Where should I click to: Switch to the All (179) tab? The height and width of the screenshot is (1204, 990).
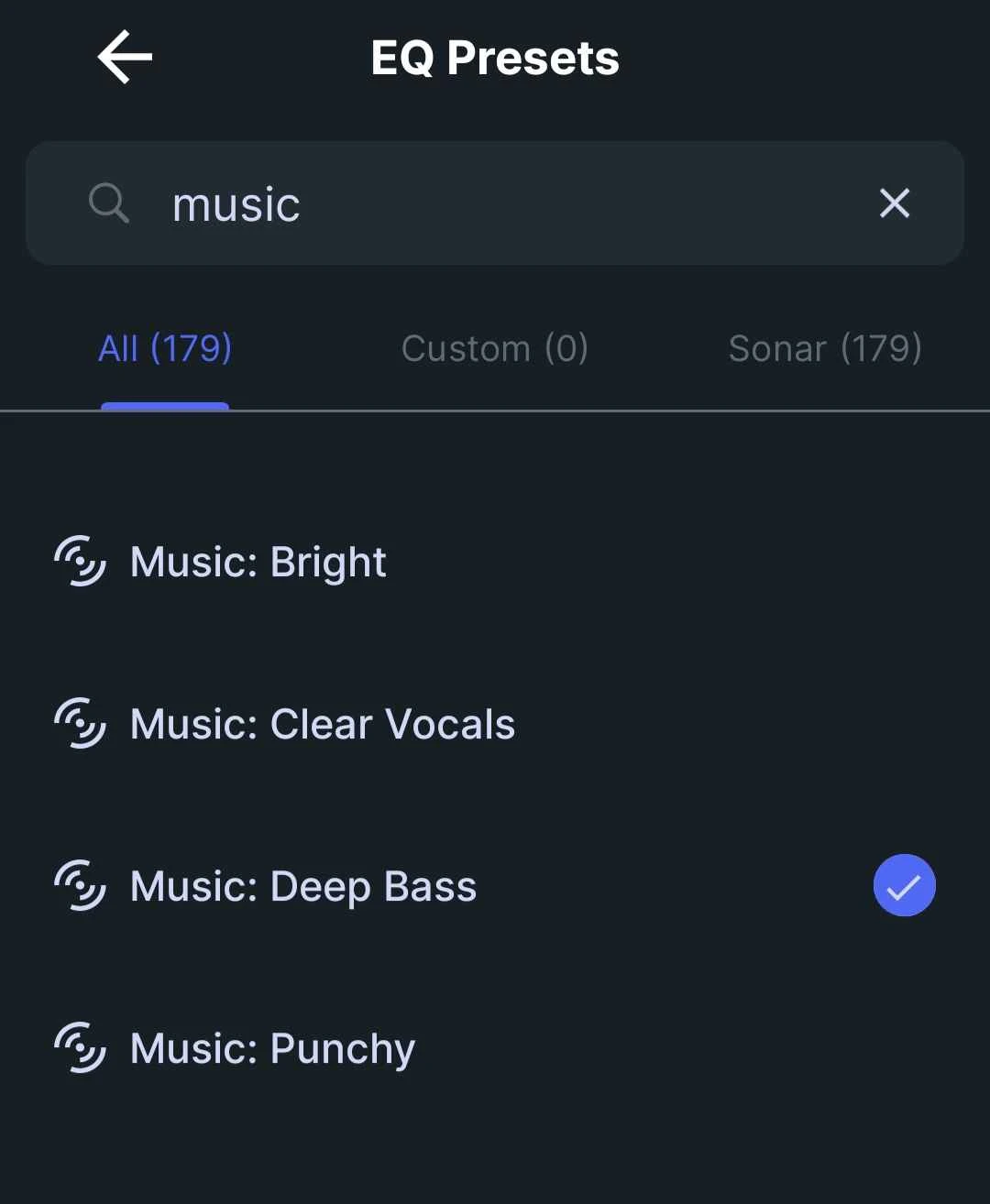coord(165,349)
